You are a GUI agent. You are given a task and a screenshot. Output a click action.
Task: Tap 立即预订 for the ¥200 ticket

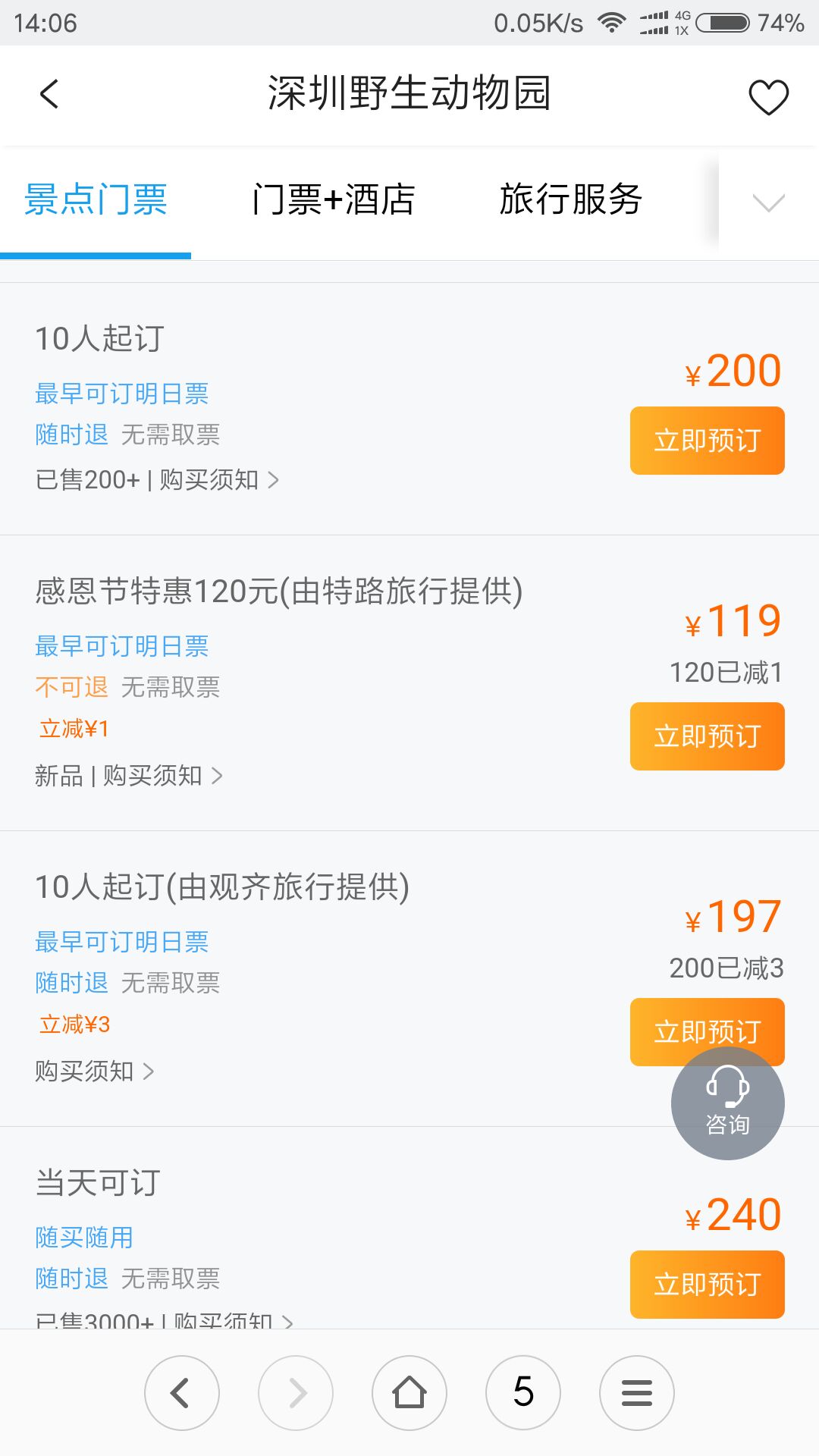click(x=707, y=441)
